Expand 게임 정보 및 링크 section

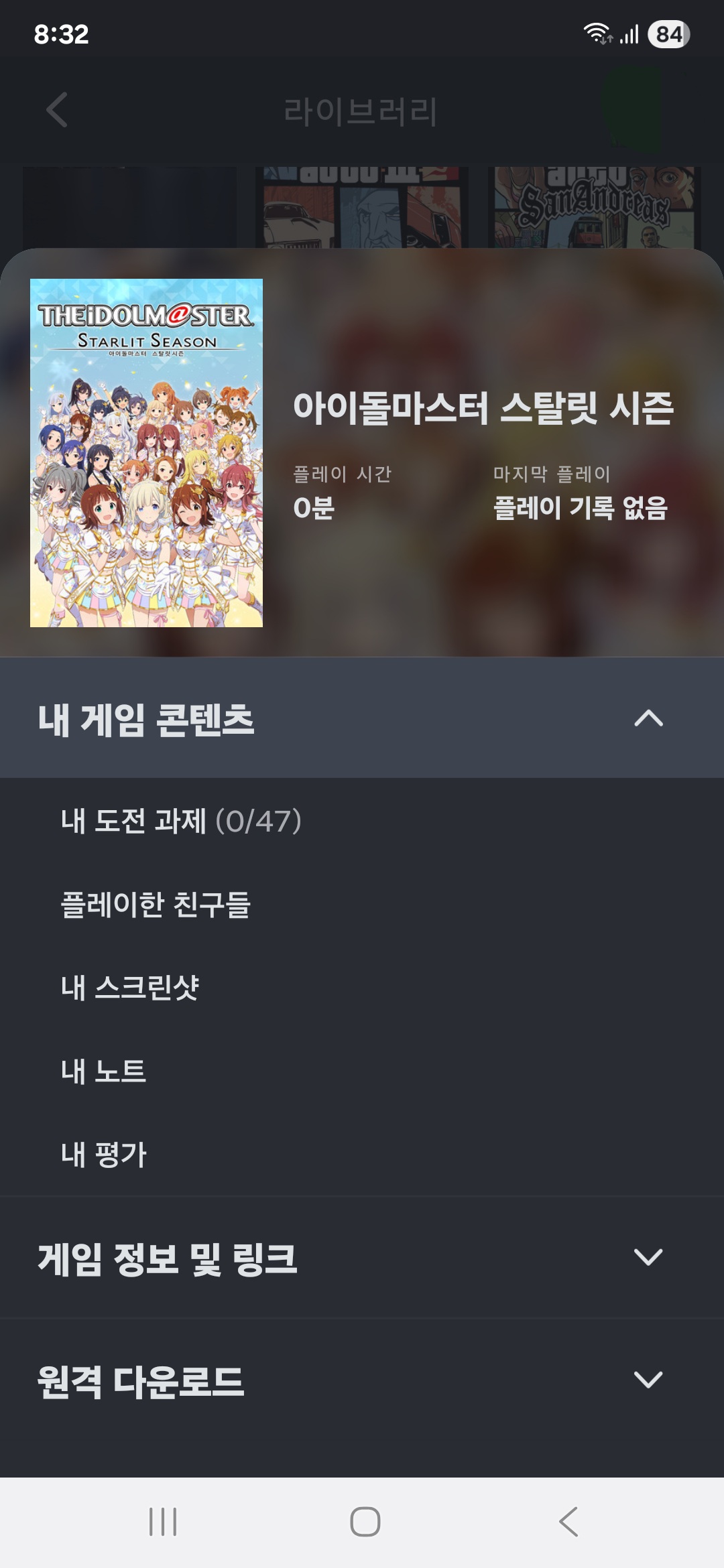pyautogui.click(x=648, y=1258)
